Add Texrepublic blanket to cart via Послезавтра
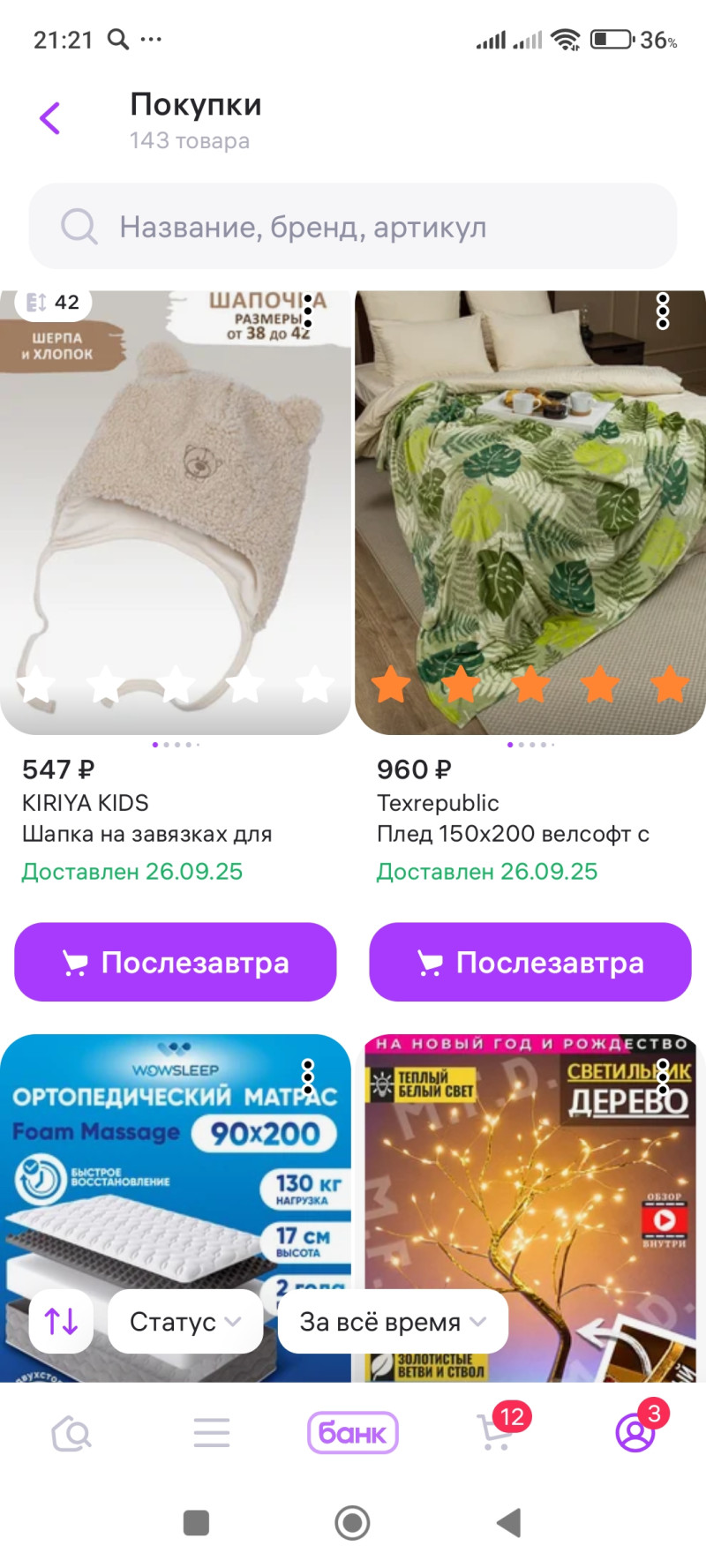Image resolution: width=706 pixels, height=1568 pixels. [x=530, y=962]
